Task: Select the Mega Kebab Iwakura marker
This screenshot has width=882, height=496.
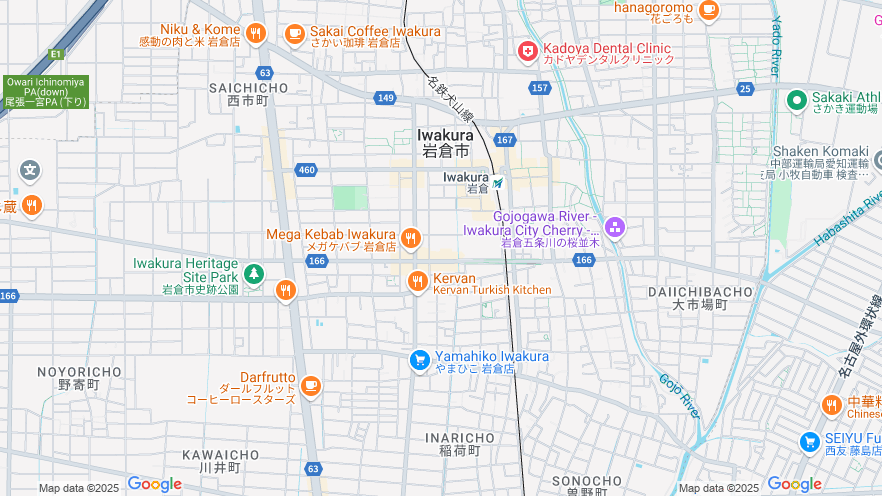Action: coord(411,238)
